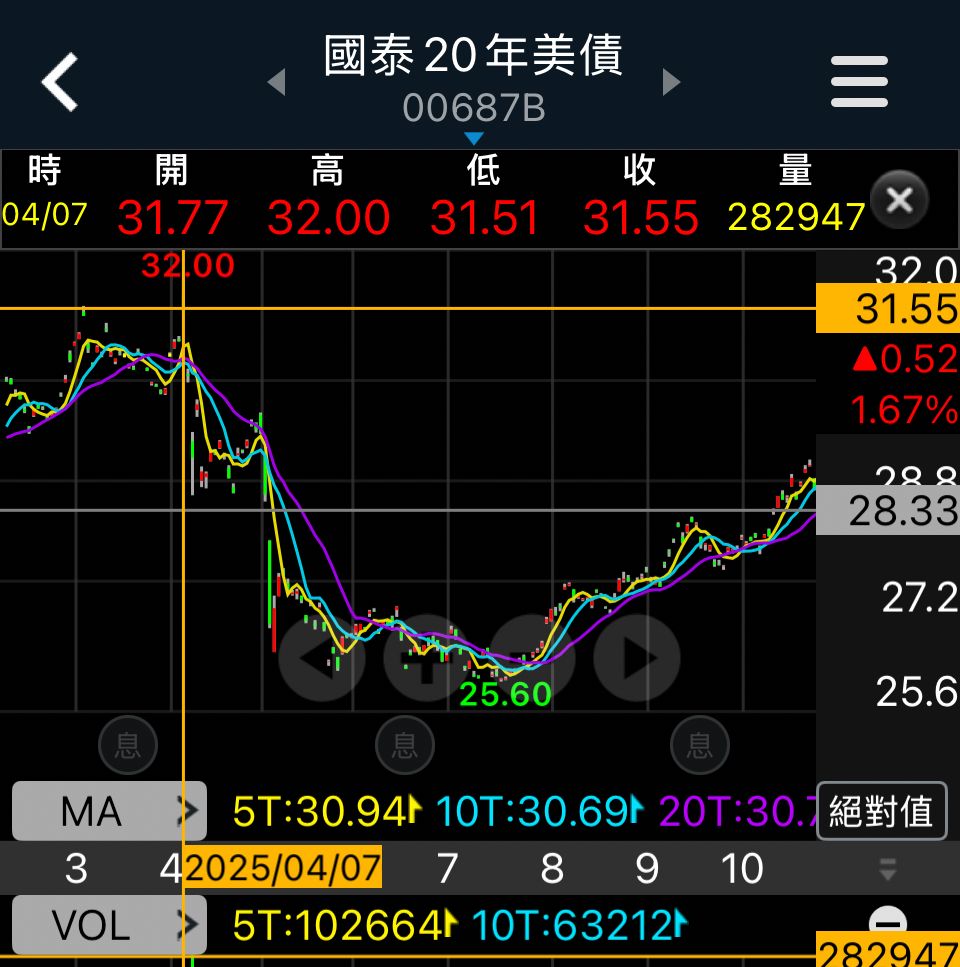Open dropdown under the 00687B title
This screenshot has width=960, height=967.
pyautogui.click(x=474, y=138)
